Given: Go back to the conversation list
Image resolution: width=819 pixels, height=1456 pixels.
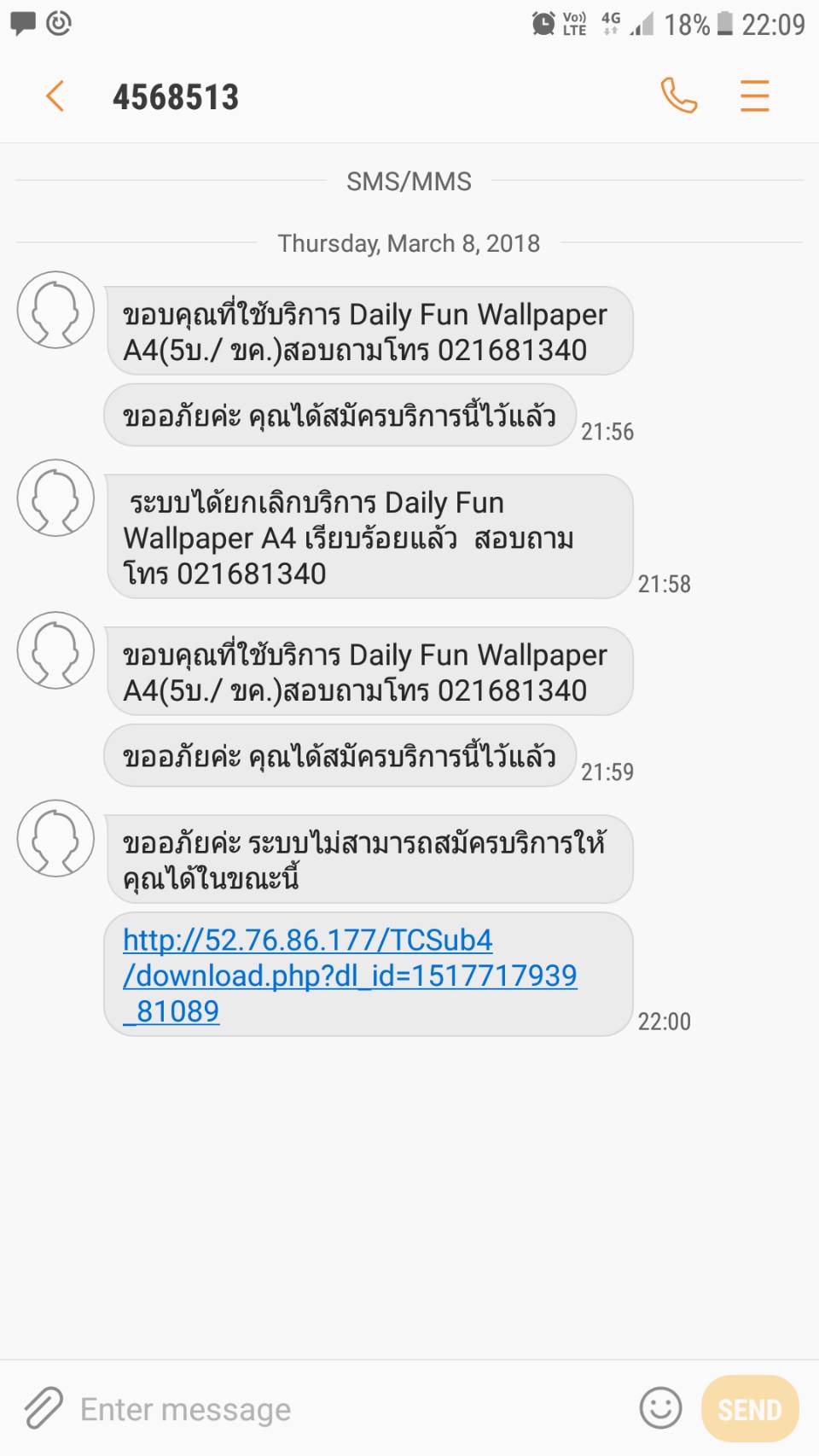Looking at the screenshot, I should click(x=55, y=96).
